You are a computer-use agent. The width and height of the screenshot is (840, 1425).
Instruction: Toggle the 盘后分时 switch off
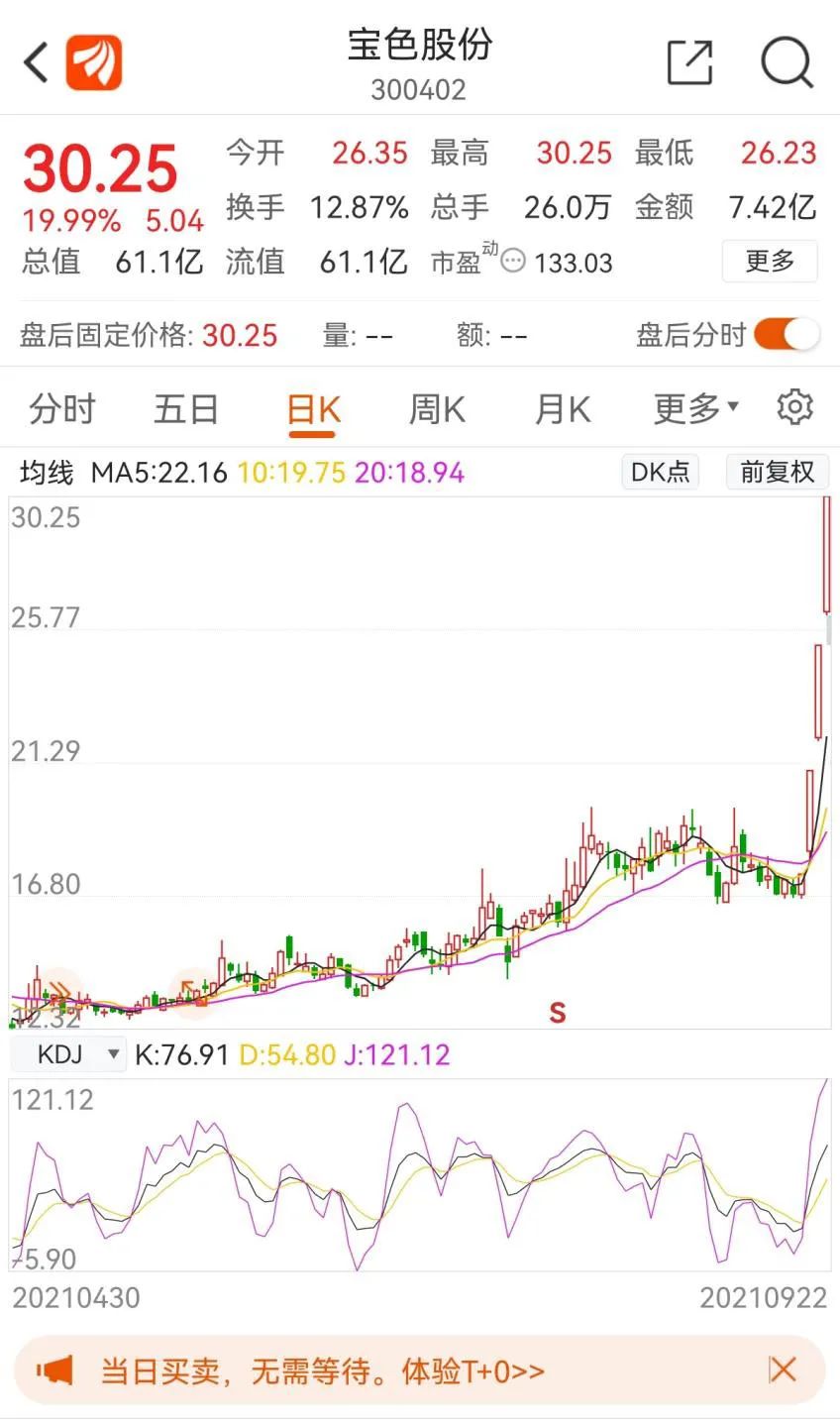point(787,335)
